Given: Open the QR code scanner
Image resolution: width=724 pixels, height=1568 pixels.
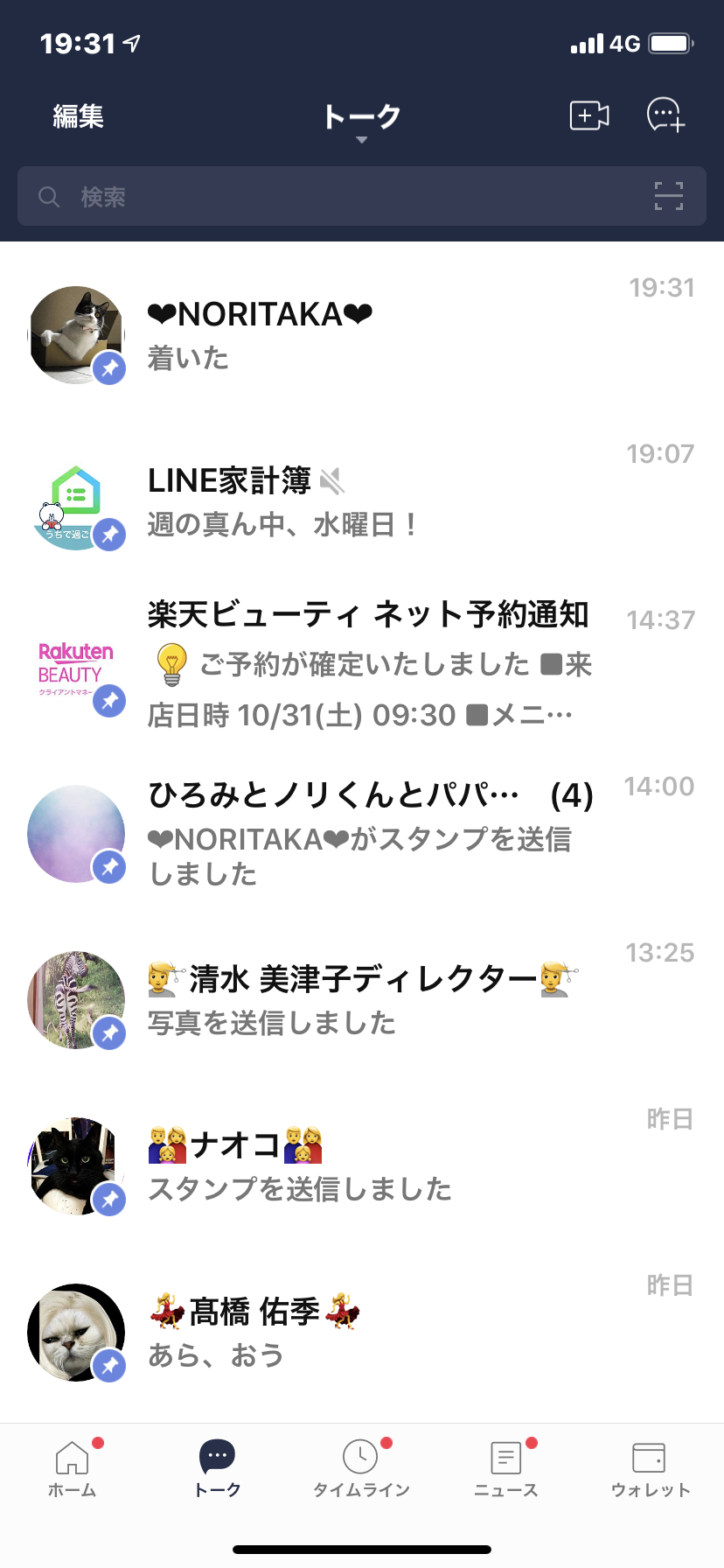Looking at the screenshot, I should tap(669, 197).
